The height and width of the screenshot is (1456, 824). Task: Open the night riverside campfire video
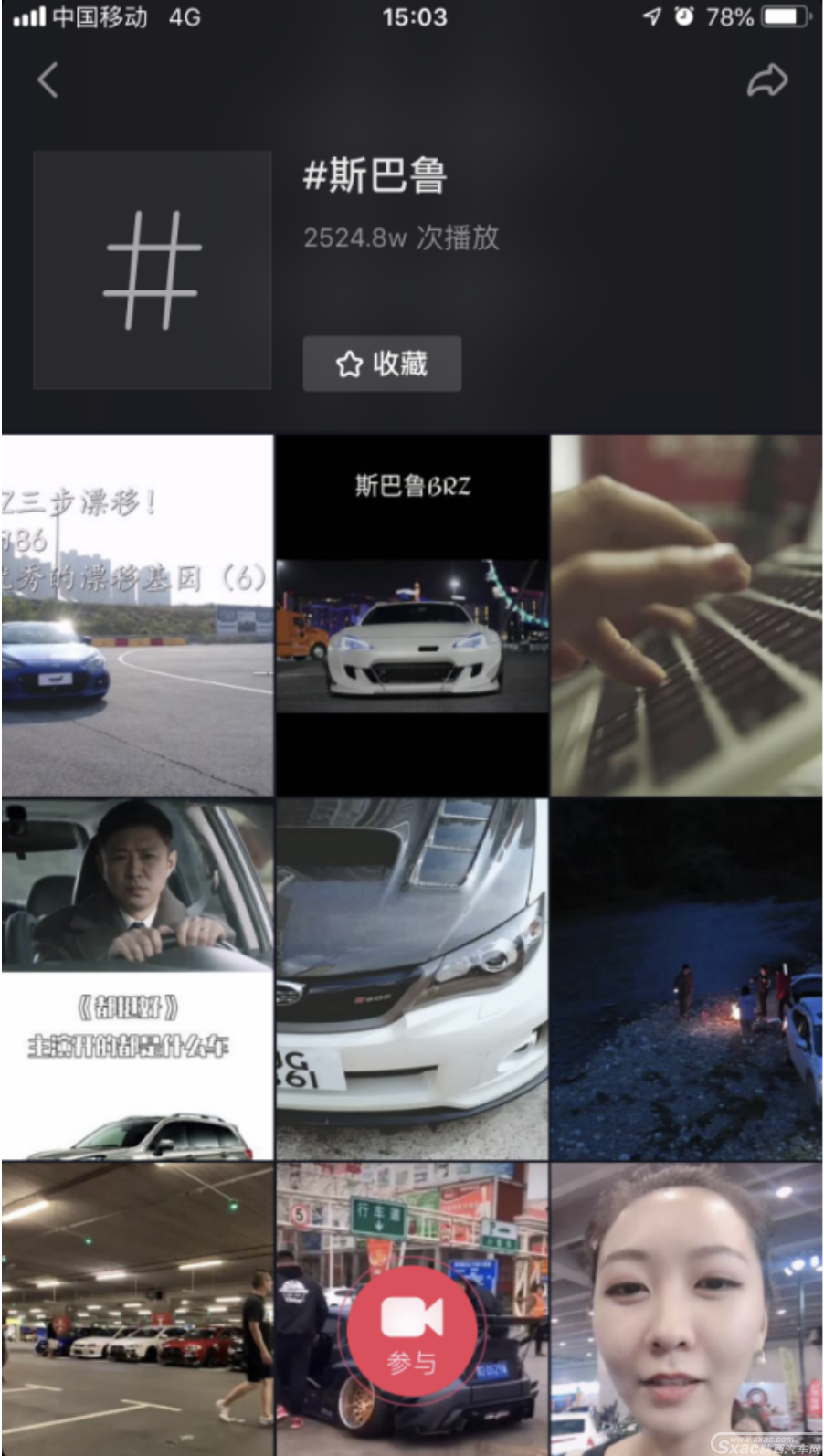[686, 979]
